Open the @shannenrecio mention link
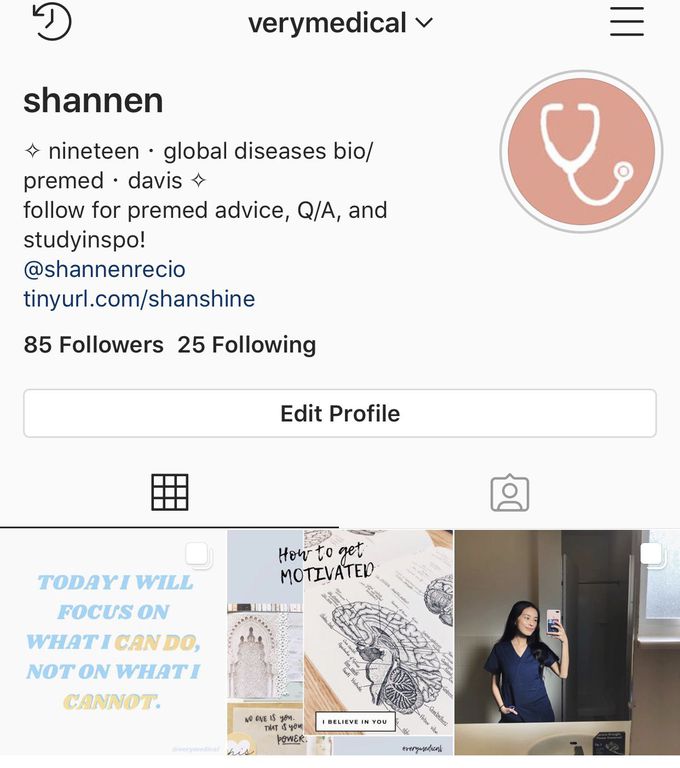This screenshot has width=680, height=768. pos(104,269)
